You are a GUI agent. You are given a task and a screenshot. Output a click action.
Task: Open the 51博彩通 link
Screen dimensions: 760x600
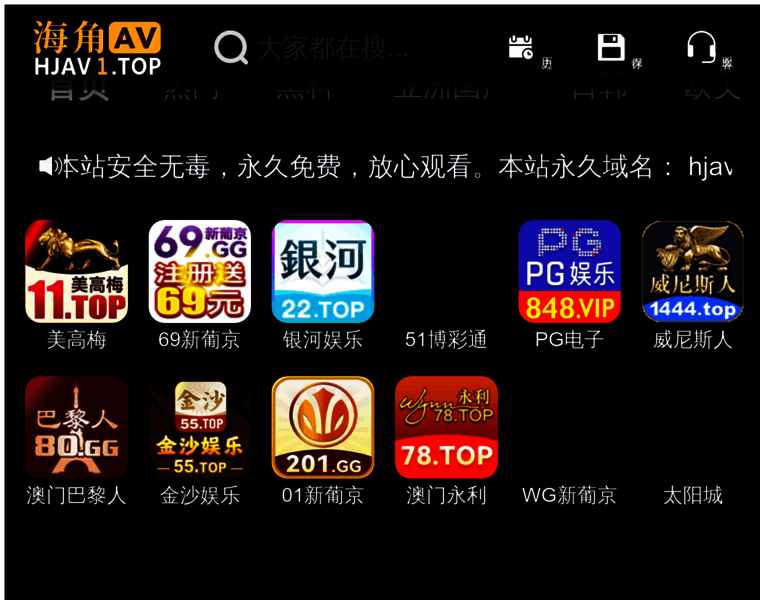(x=446, y=339)
